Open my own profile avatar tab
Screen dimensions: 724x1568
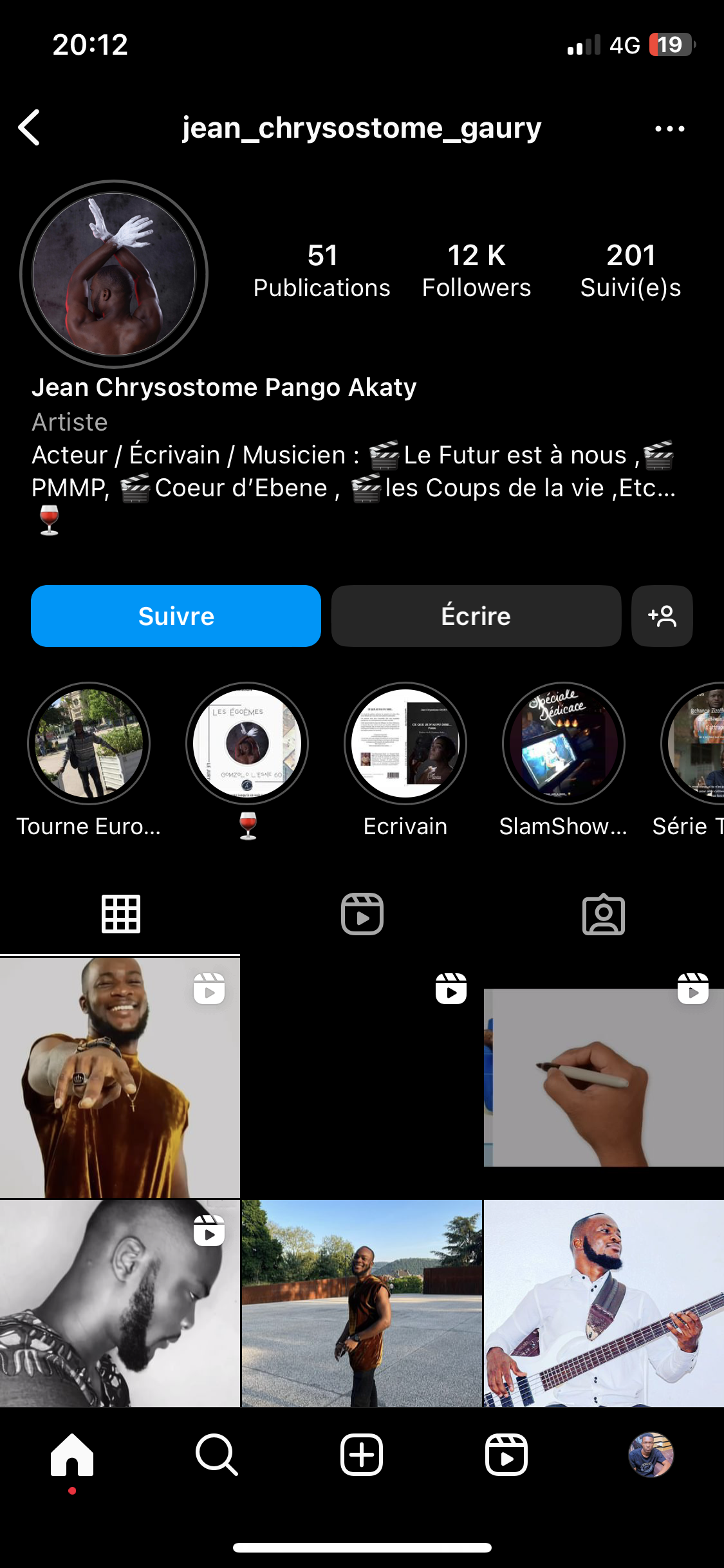[651, 1455]
